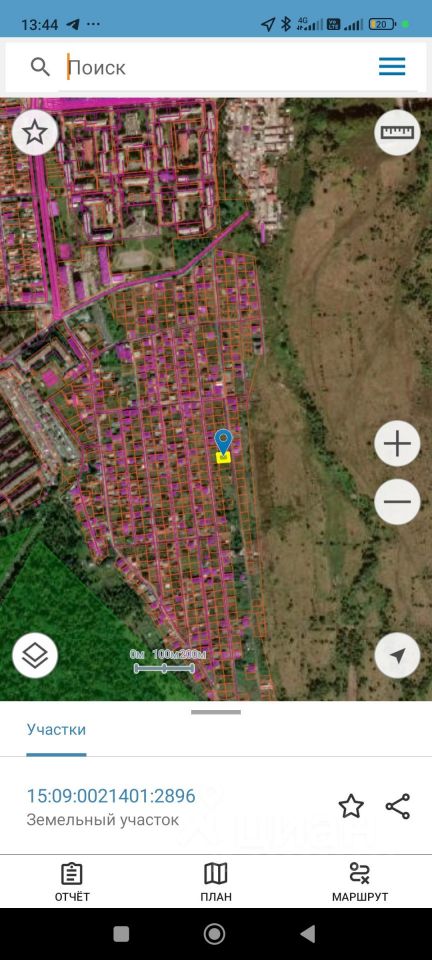Go to the system home screen
Viewport: 432px width, 960px height.
(215, 934)
